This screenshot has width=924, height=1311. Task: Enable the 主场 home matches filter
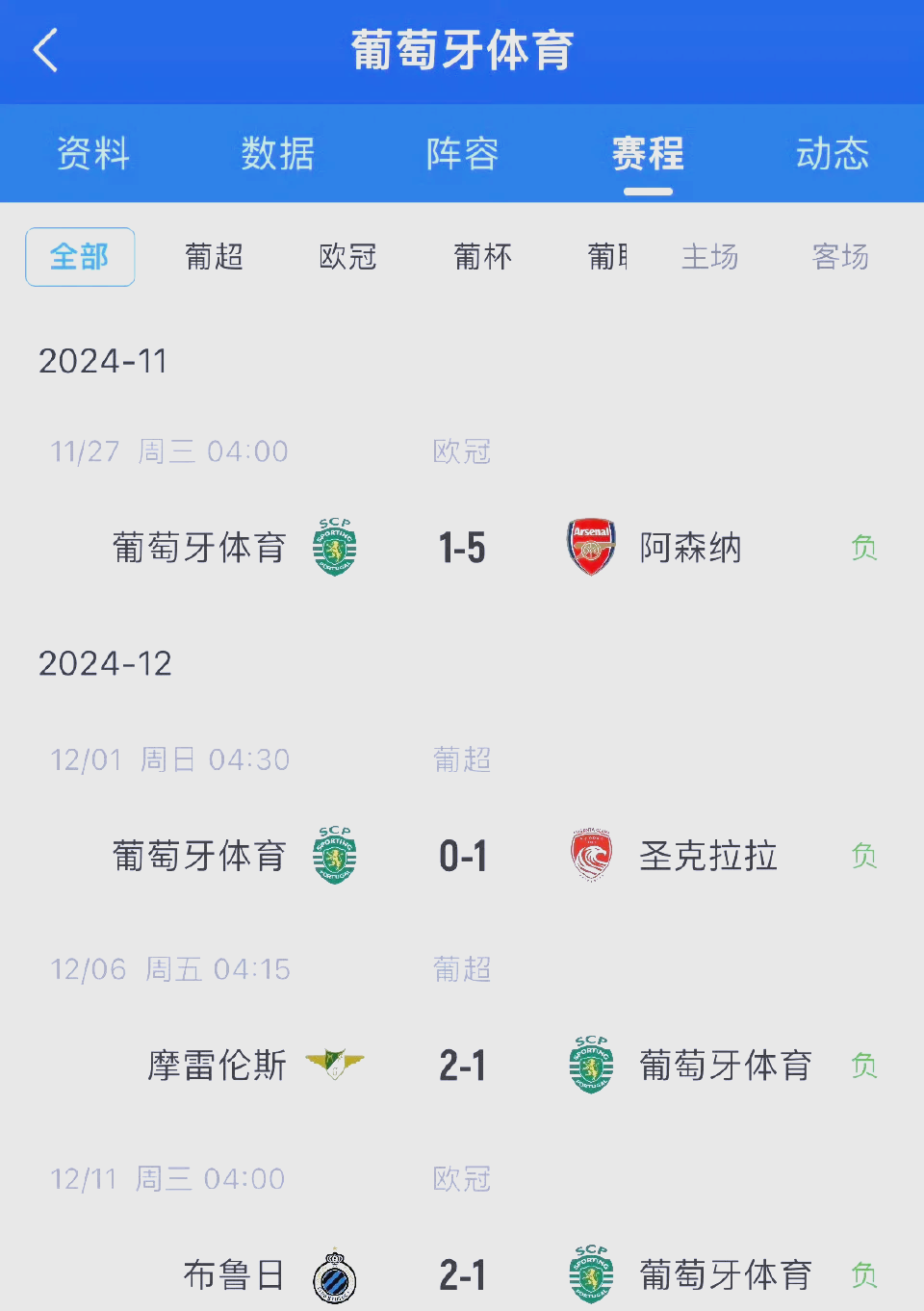(709, 257)
